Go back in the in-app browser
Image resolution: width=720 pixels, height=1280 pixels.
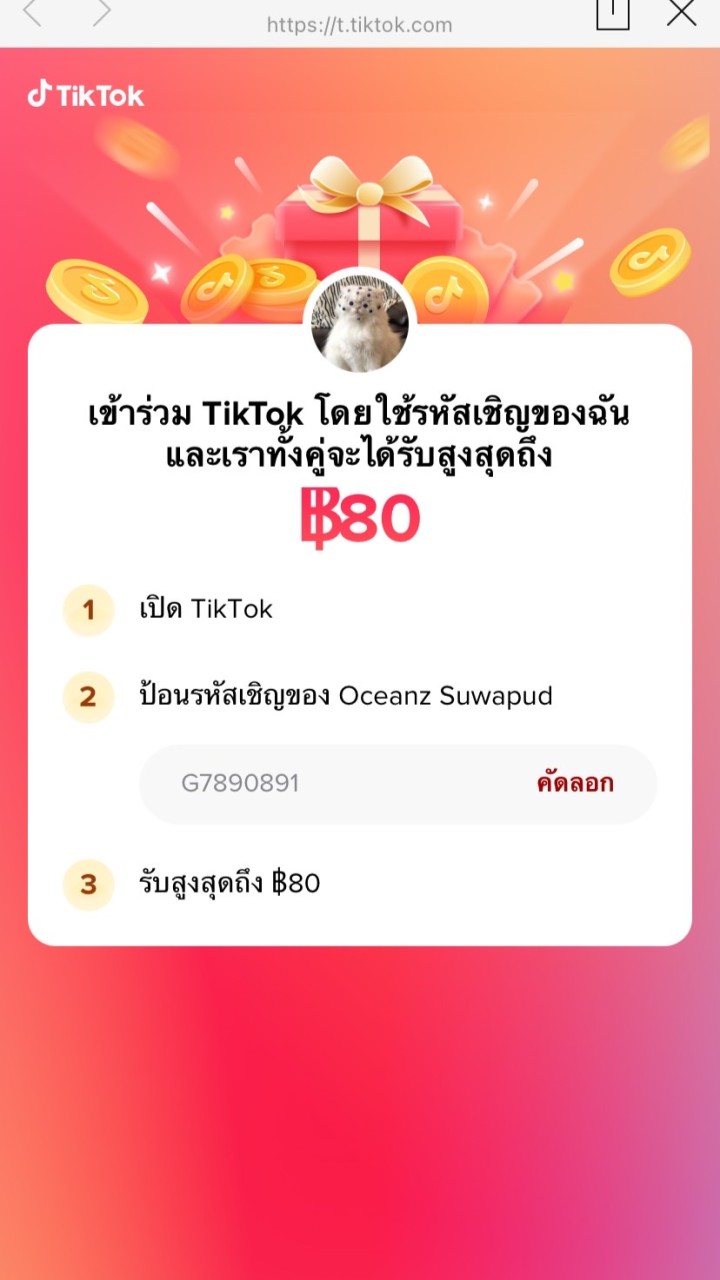[x=33, y=13]
